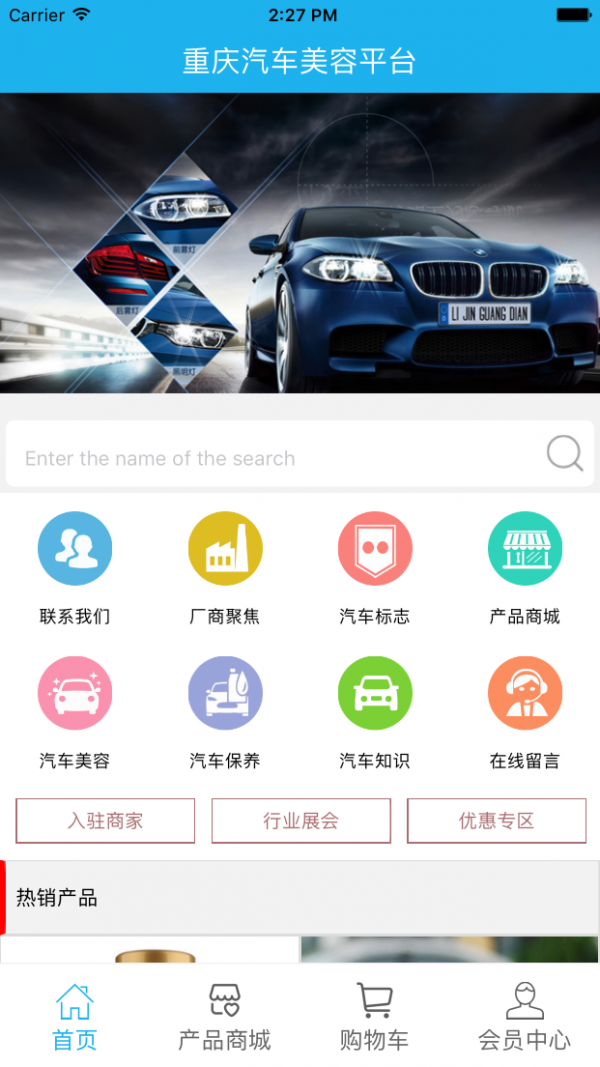The height and width of the screenshot is (1067, 600).
Task: Open 厂商聚焦 manufacturer focus
Action: 225,549
